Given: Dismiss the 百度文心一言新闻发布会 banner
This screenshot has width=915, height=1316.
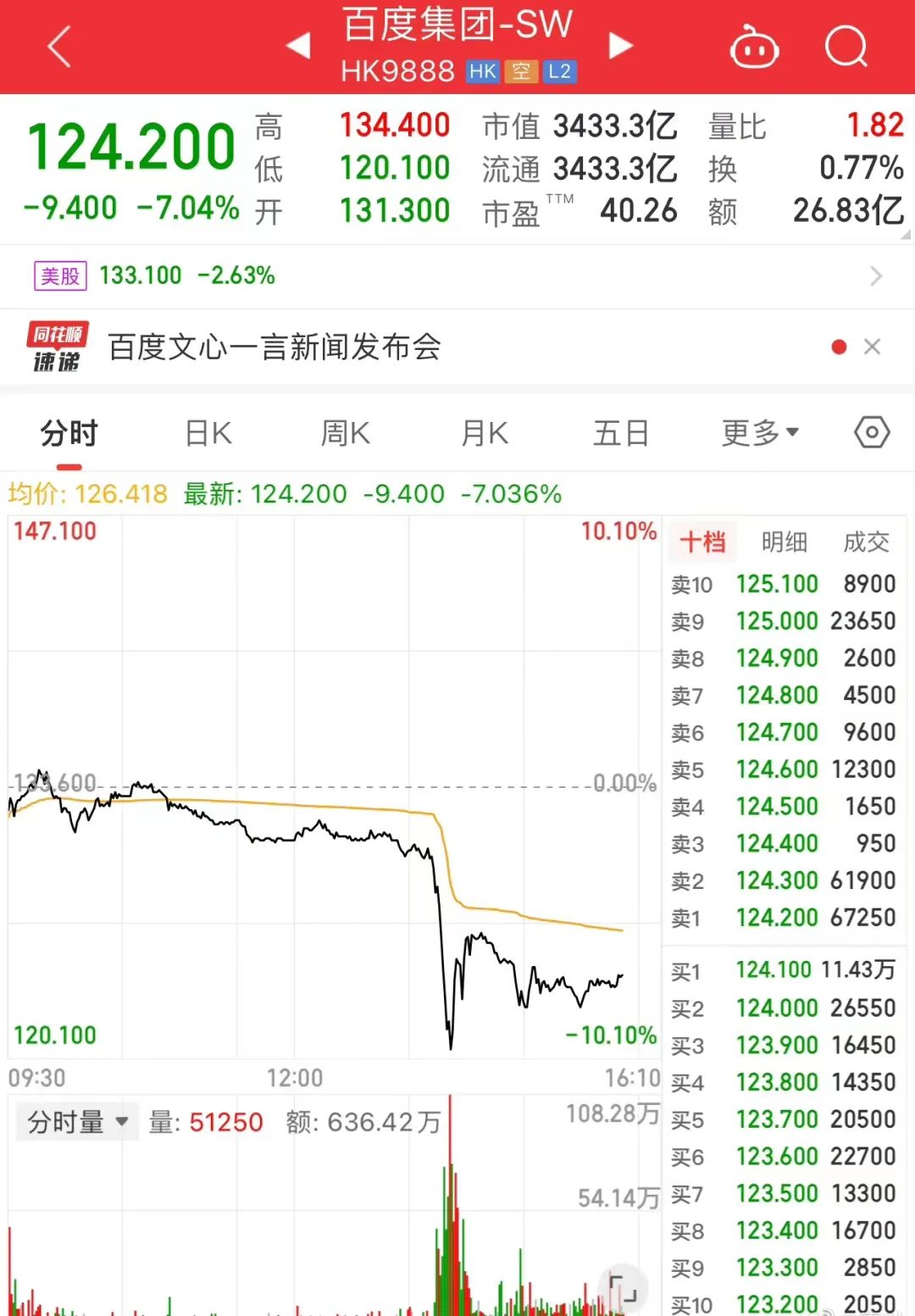Looking at the screenshot, I should click(872, 347).
